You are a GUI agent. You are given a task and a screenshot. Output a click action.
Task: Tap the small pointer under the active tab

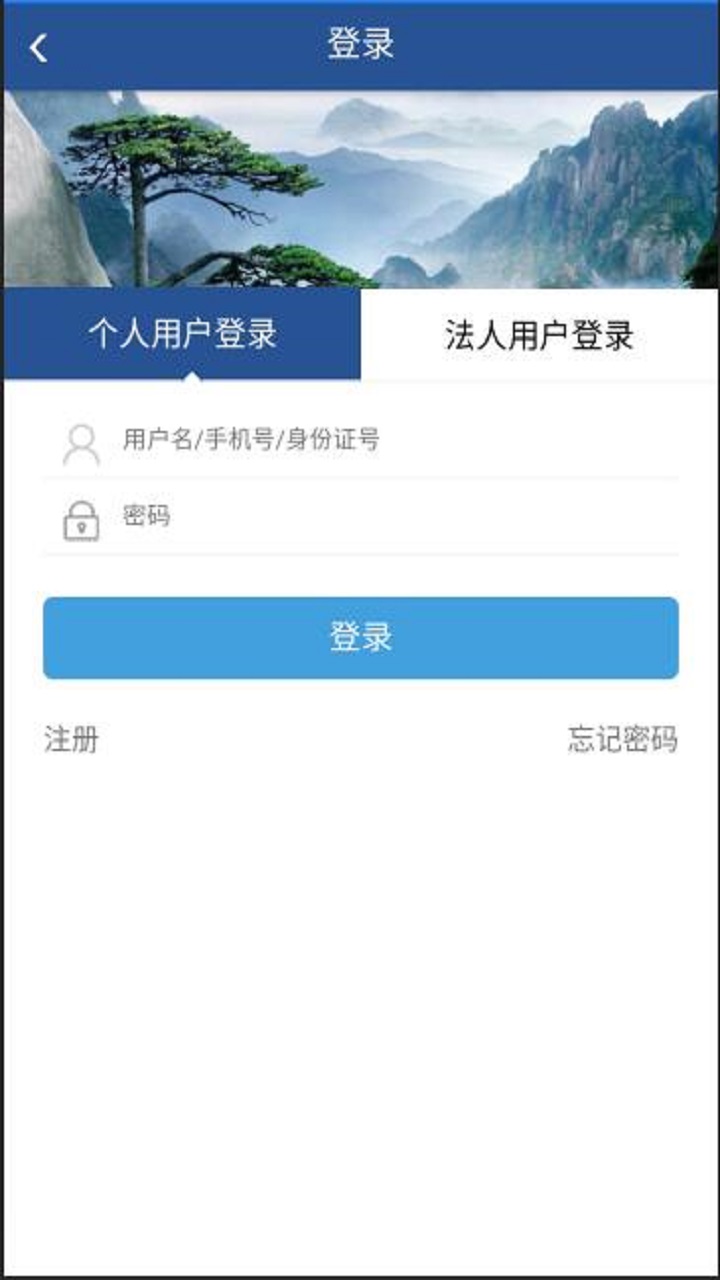pyautogui.click(x=190, y=375)
